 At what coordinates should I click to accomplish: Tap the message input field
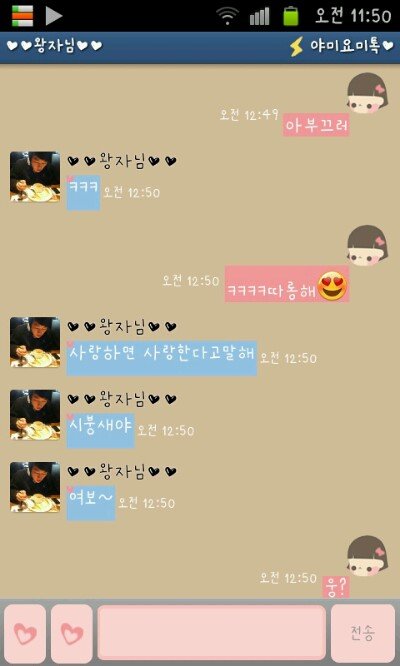point(211,633)
